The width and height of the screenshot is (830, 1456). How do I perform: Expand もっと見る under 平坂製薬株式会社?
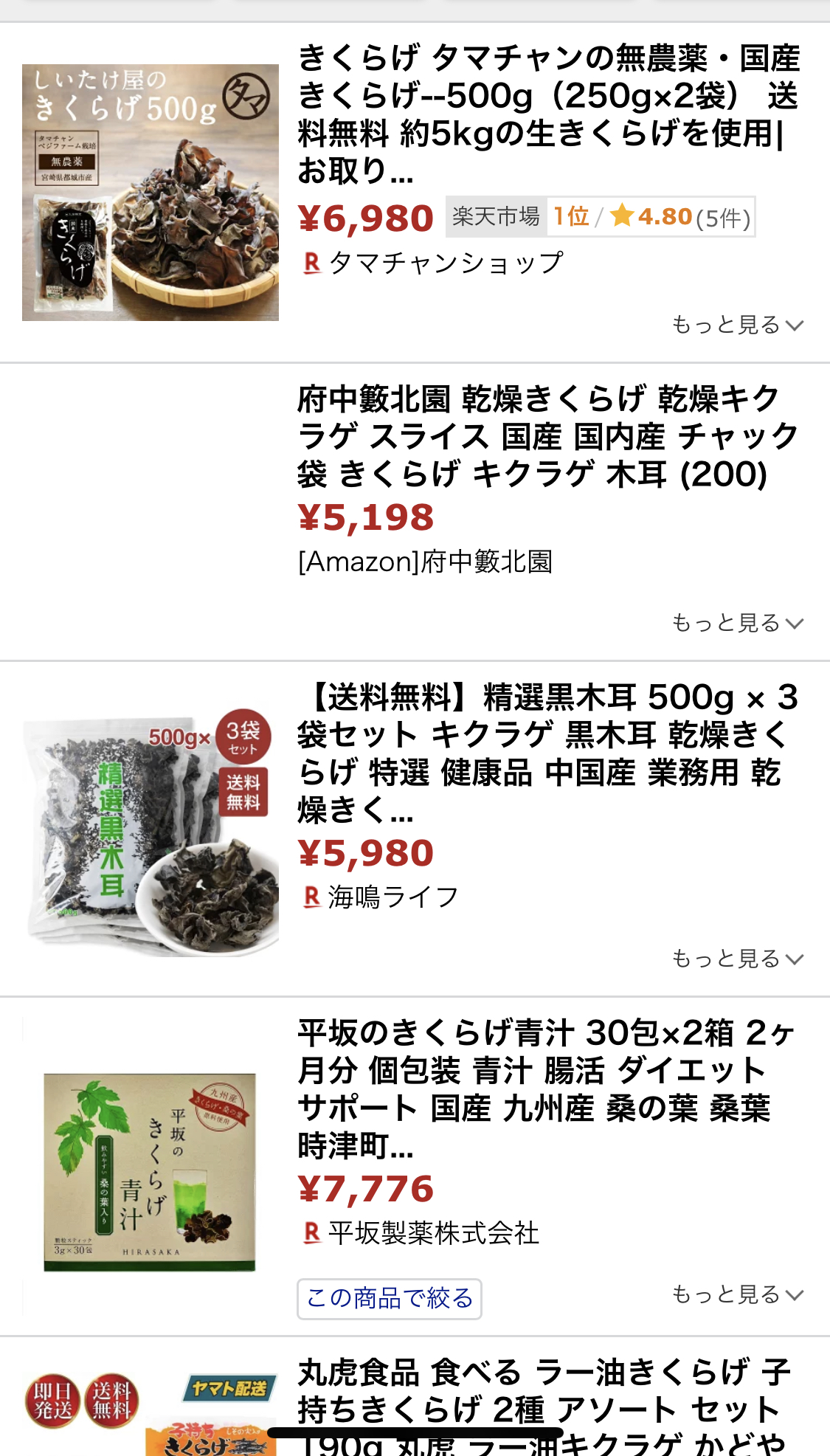pyautogui.click(x=736, y=1294)
